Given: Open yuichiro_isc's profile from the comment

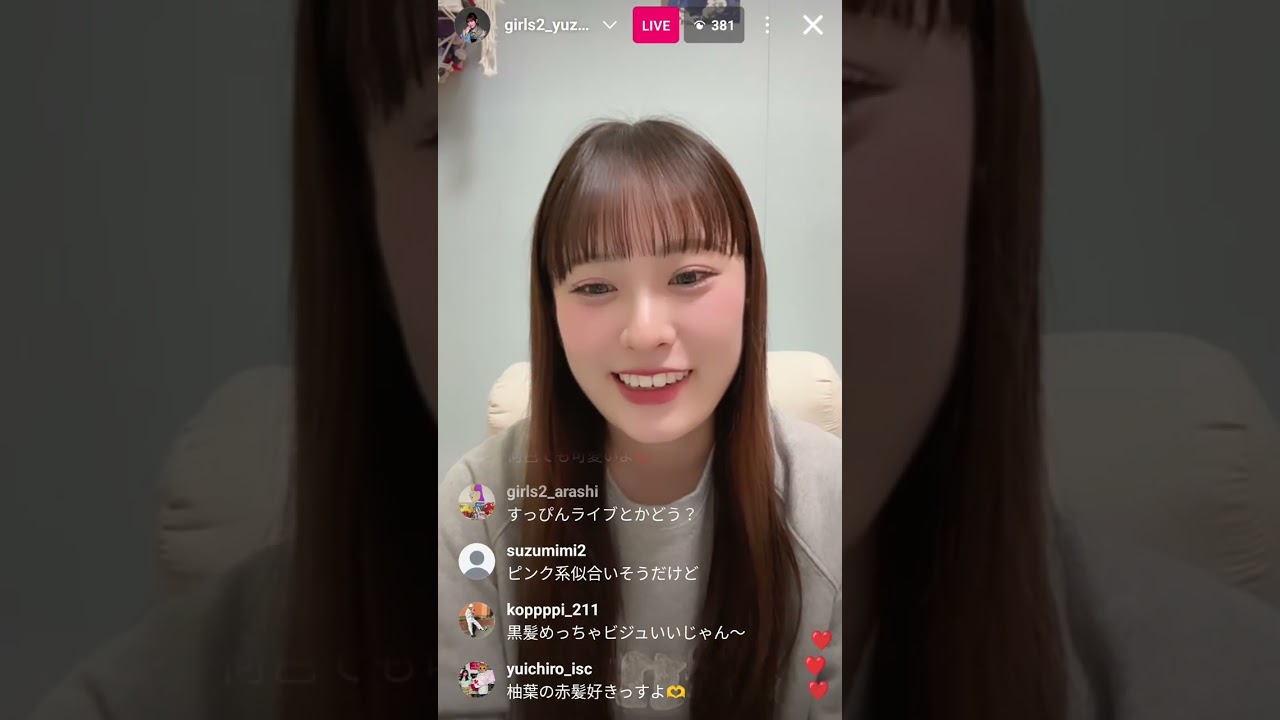Looking at the screenshot, I should tap(477, 680).
